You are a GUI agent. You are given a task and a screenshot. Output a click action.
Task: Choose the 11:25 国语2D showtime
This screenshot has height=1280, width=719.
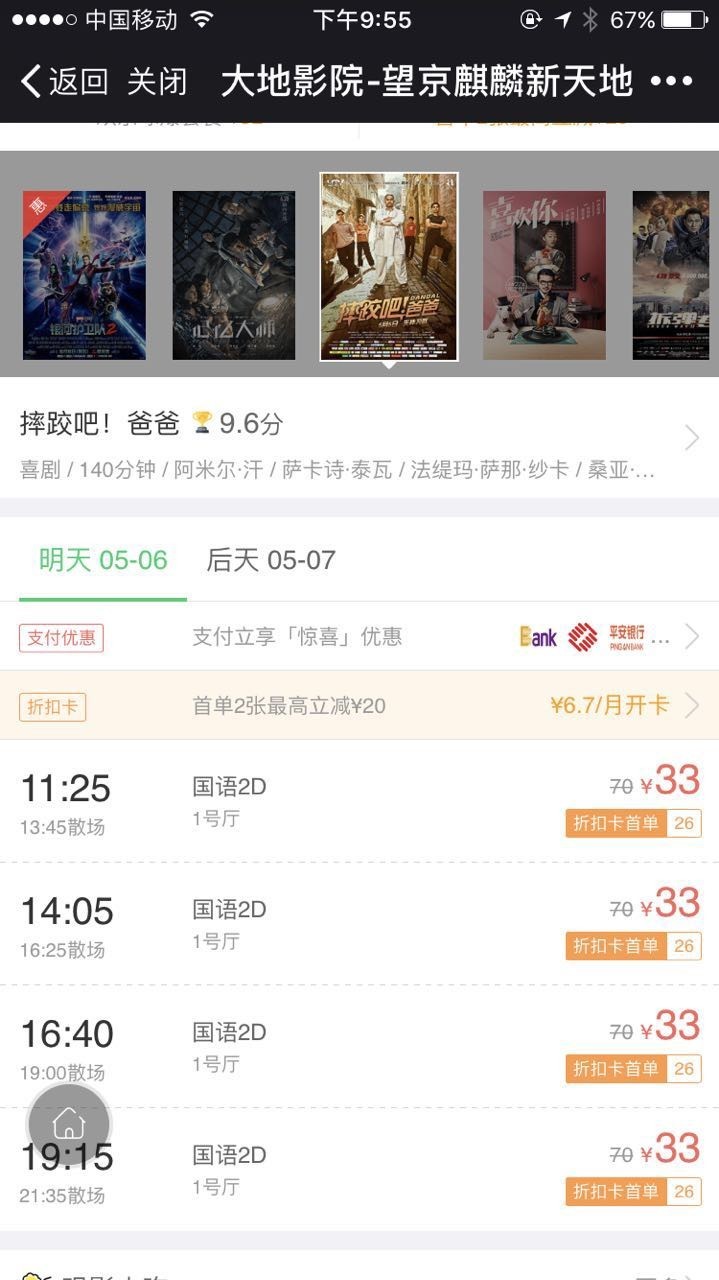click(359, 802)
